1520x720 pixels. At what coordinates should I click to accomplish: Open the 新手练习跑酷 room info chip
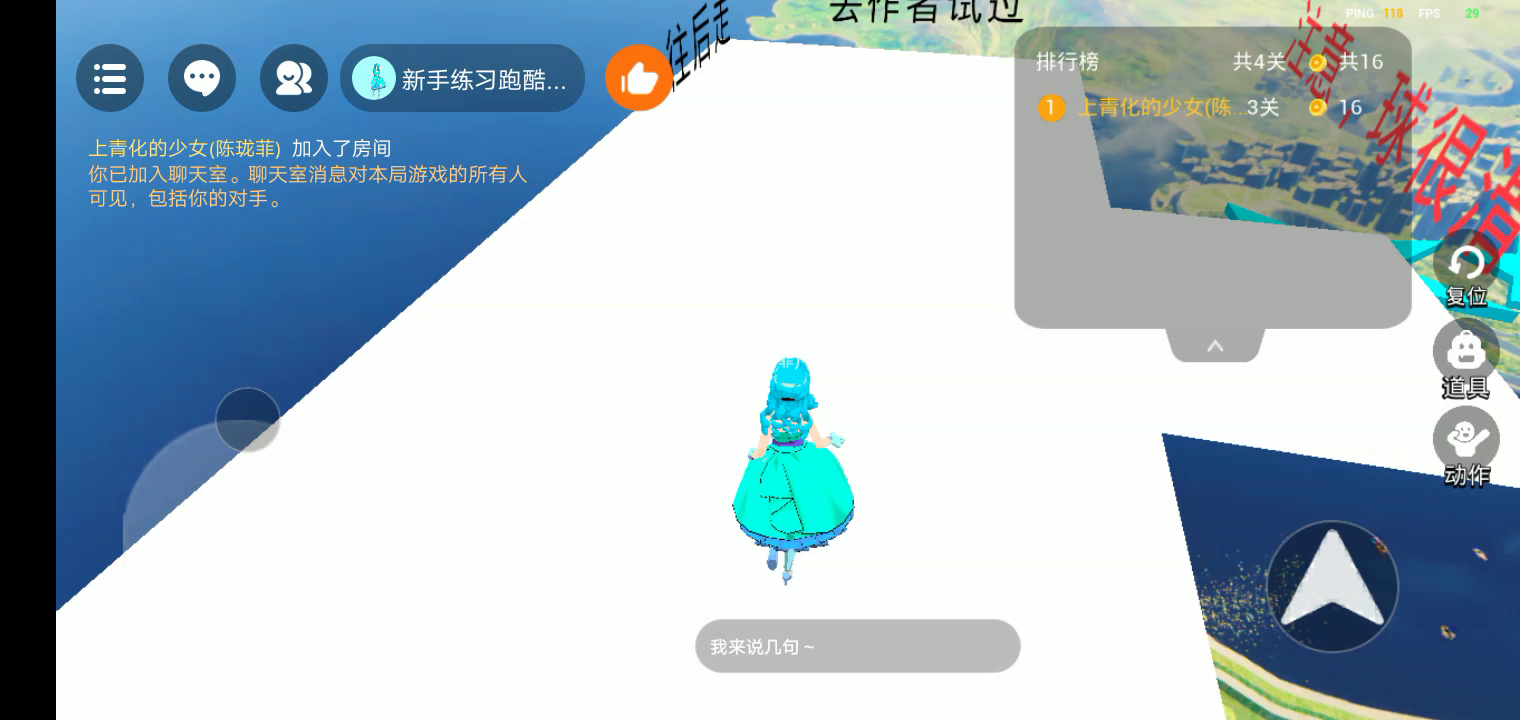click(462, 79)
